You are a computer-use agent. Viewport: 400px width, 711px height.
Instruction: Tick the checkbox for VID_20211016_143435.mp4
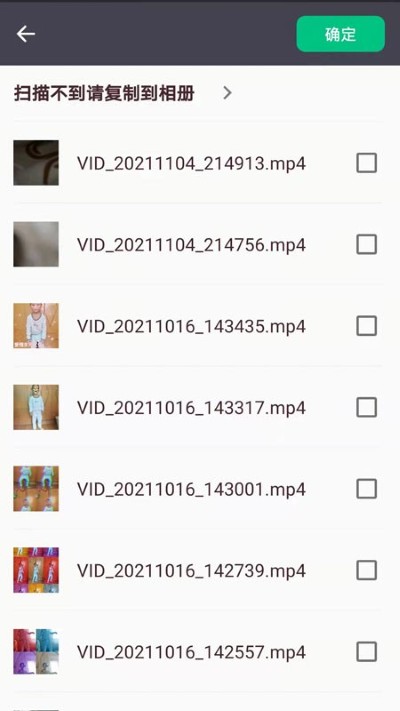point(366,326)
